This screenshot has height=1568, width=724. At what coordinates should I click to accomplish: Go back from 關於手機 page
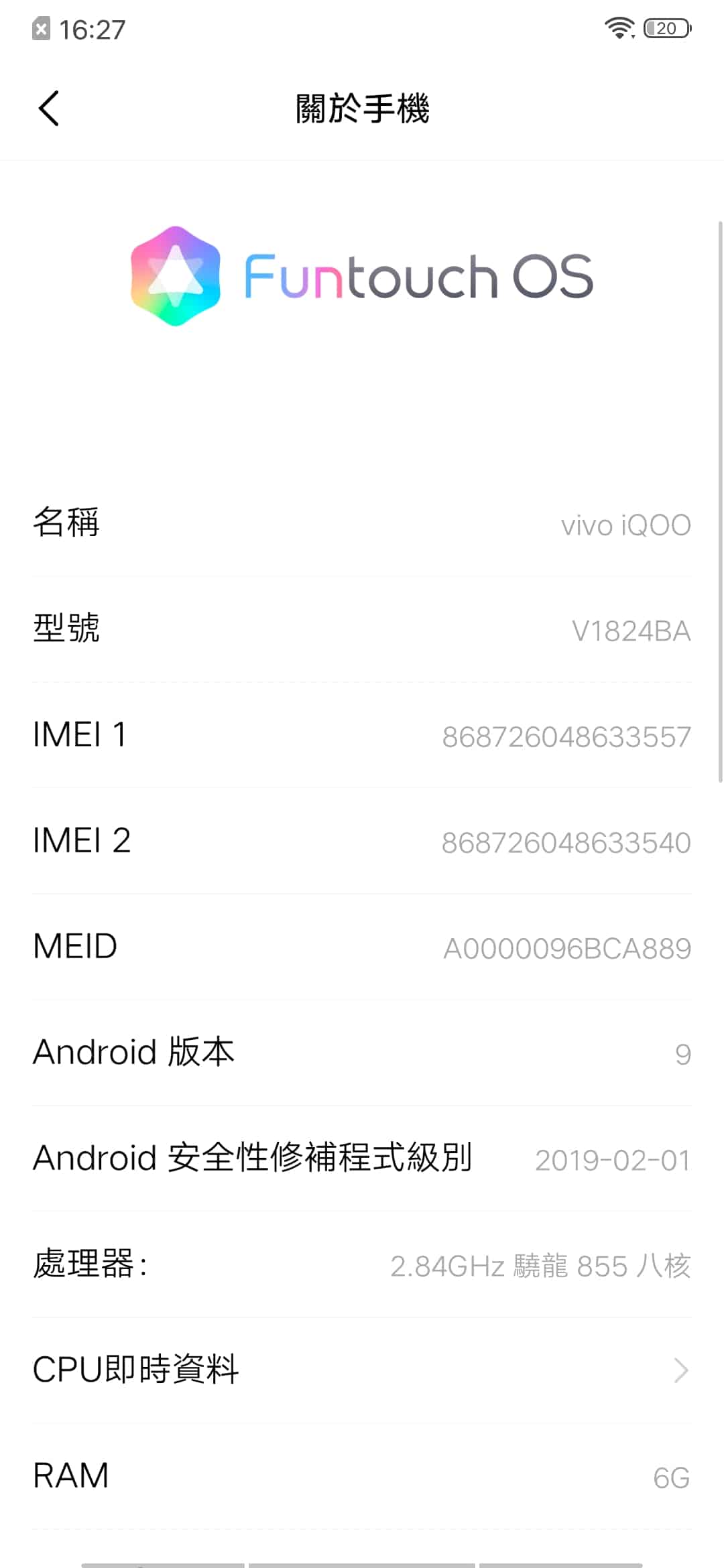(x=49, y=109)
